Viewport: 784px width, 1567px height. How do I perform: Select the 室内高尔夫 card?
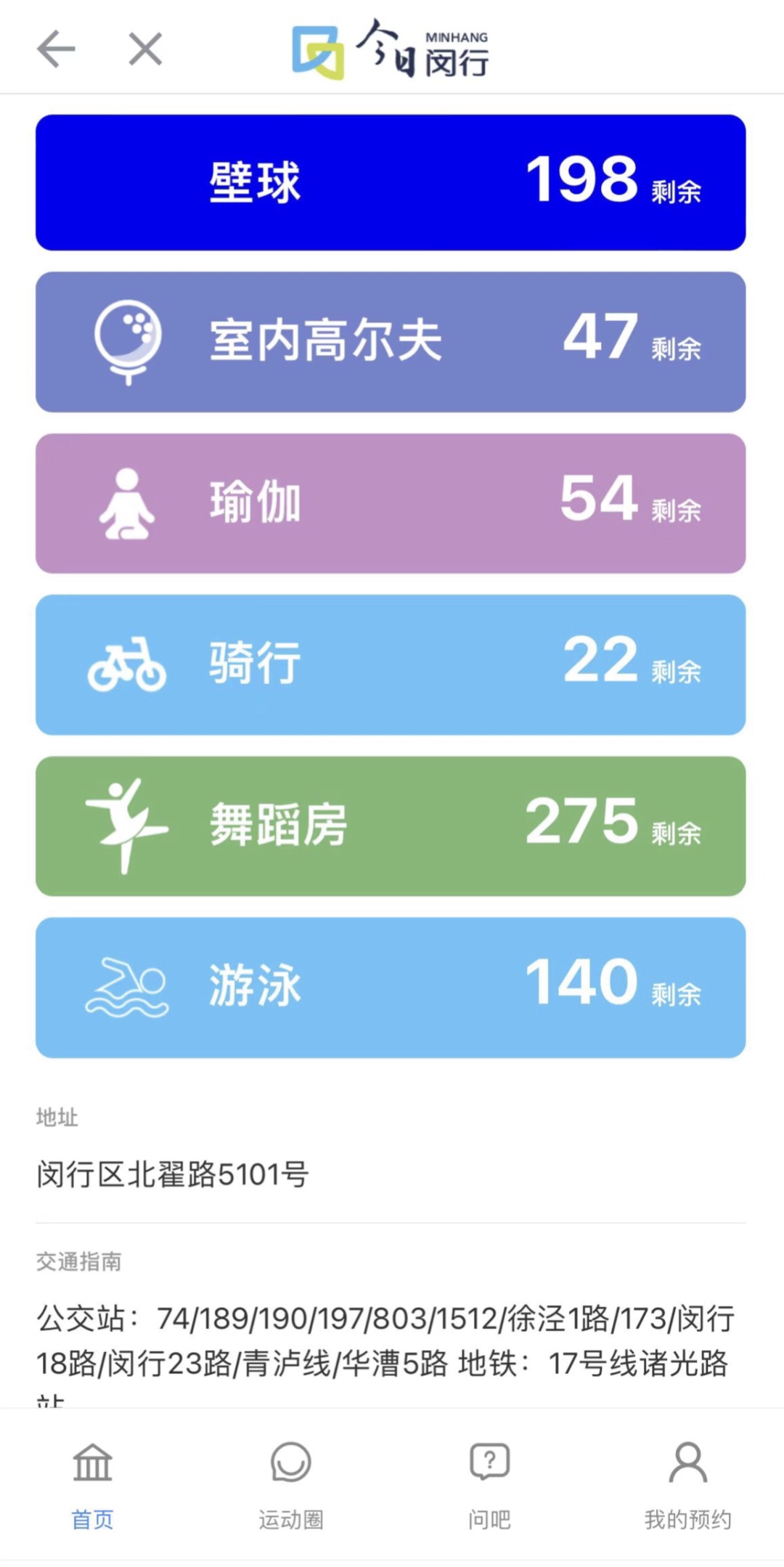(x=391, y=341)
